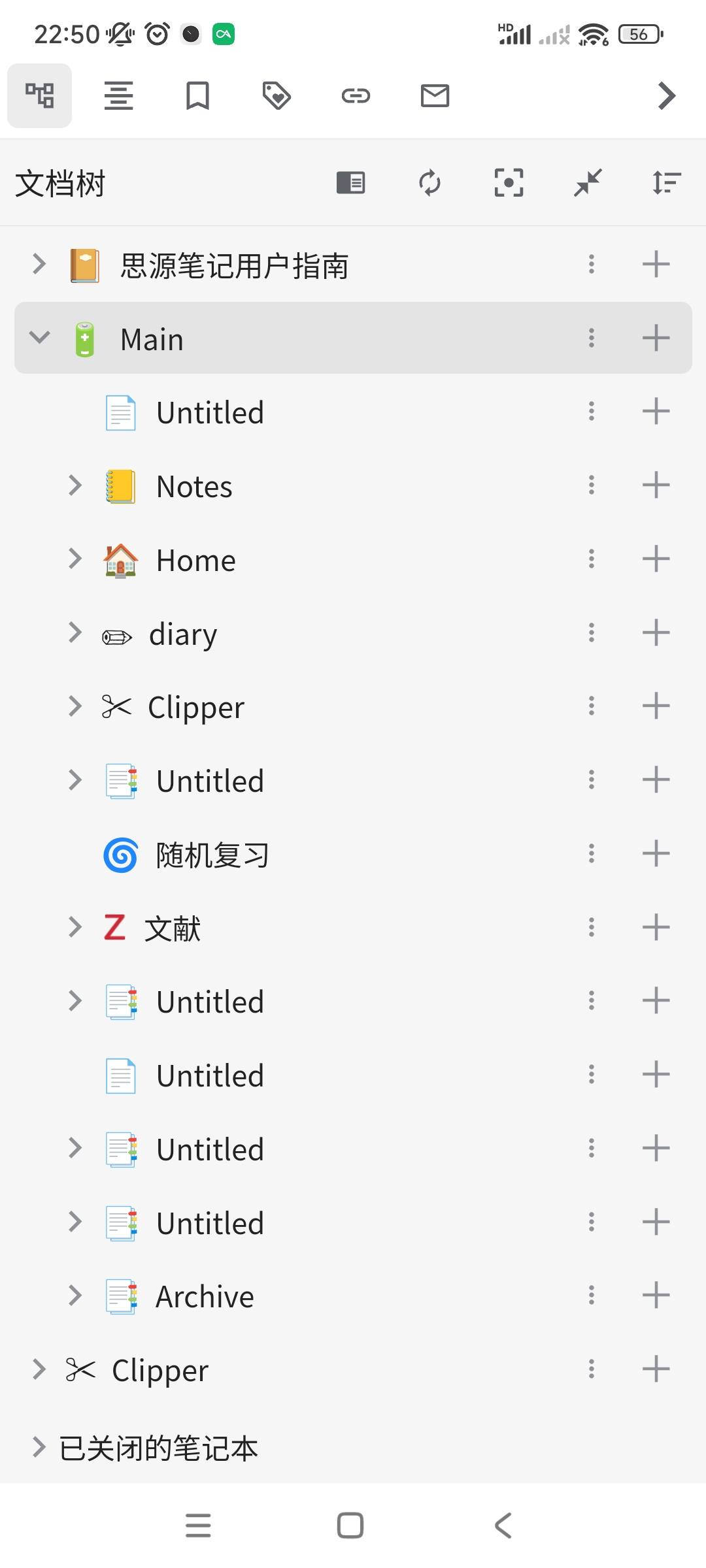
Task: Add a new document under Archive
Action: pos(656,1296)
